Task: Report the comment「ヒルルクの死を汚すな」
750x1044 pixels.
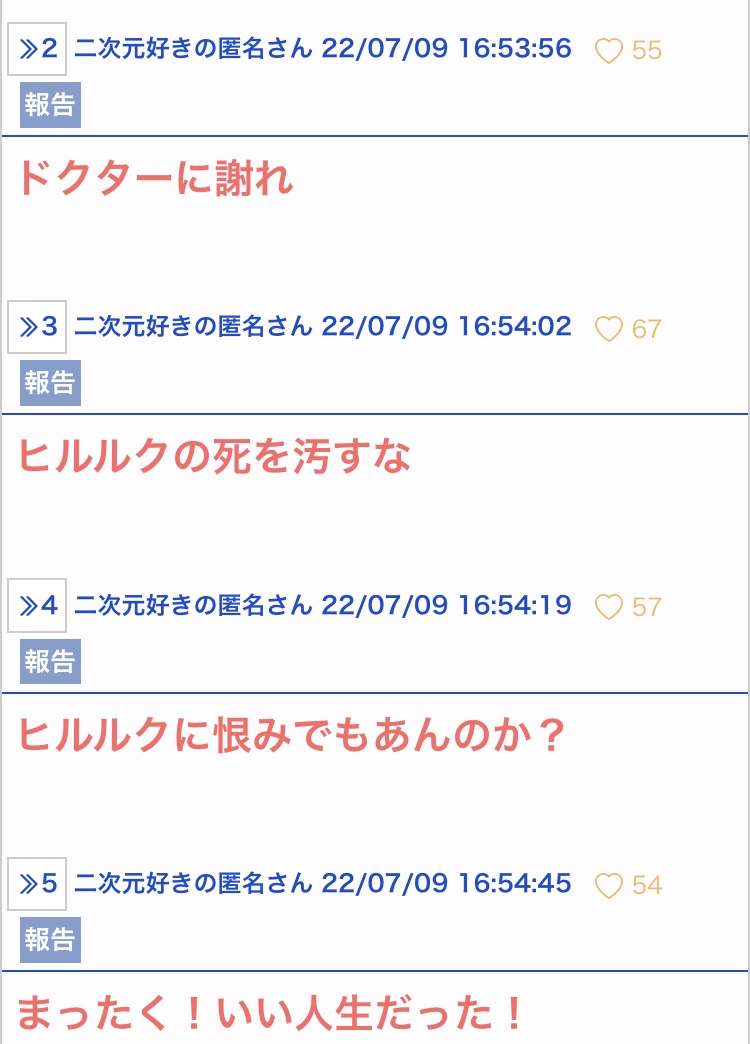Action: 50,383
